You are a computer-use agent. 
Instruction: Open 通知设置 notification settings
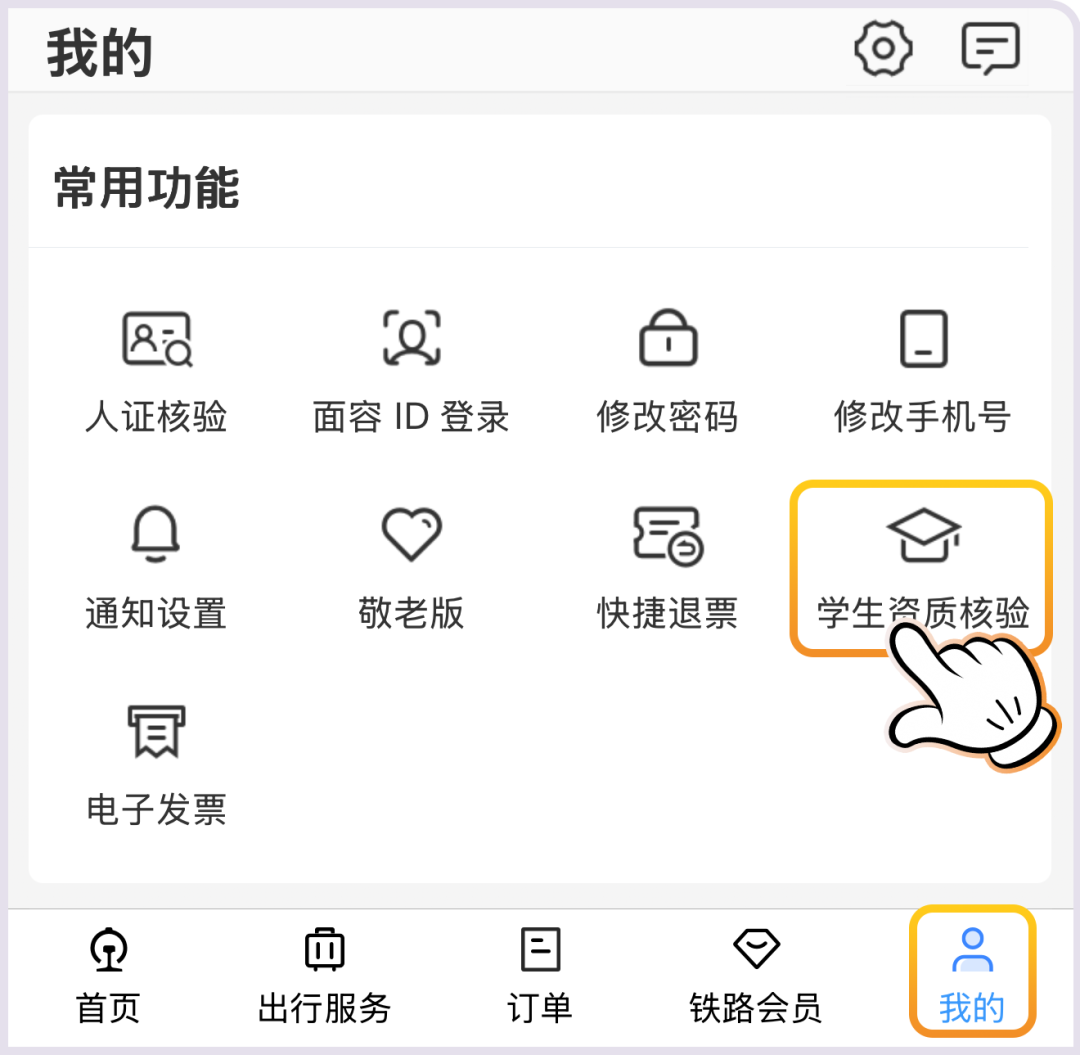(x=156, y=567)
